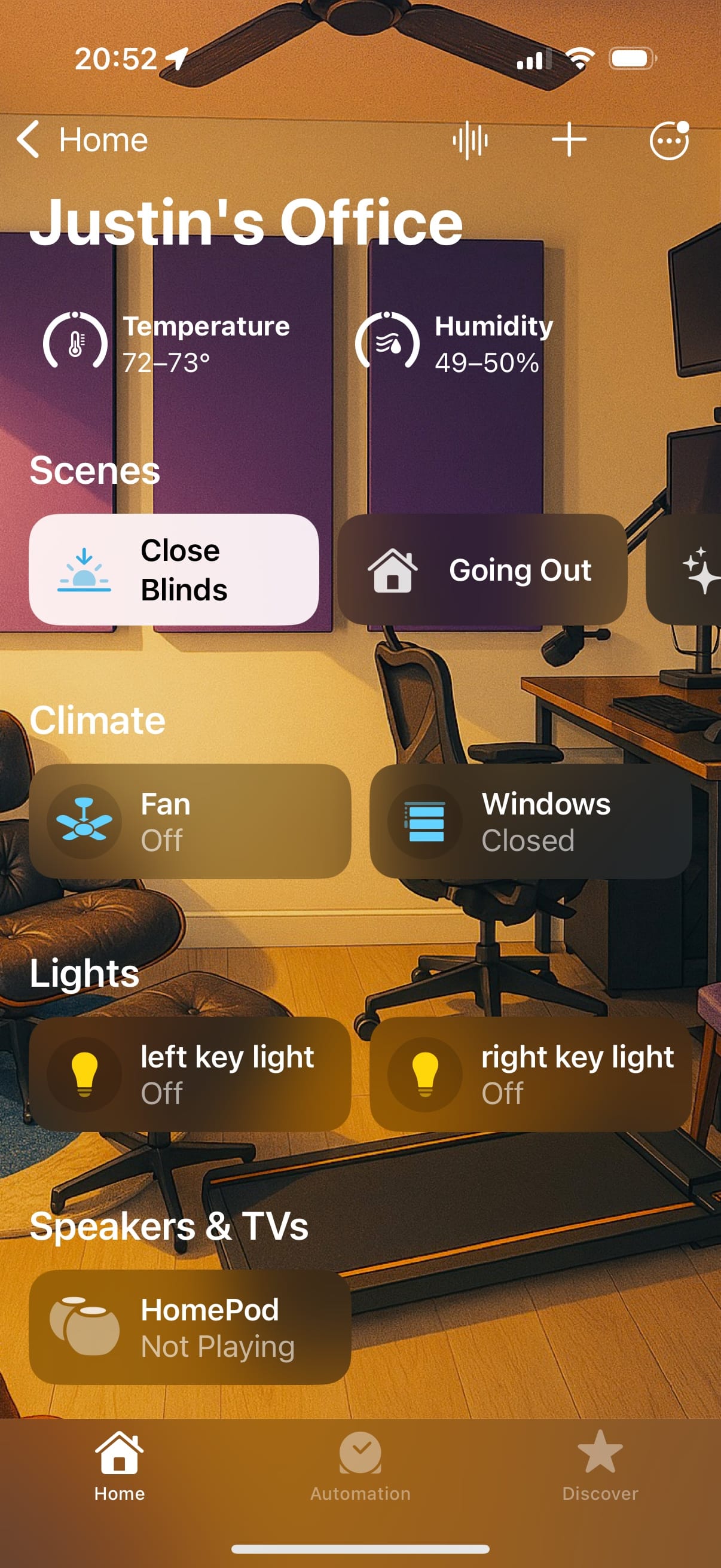Open the intercom waveform icon
Screen dimensions: 721x1568
click(470, 141)
